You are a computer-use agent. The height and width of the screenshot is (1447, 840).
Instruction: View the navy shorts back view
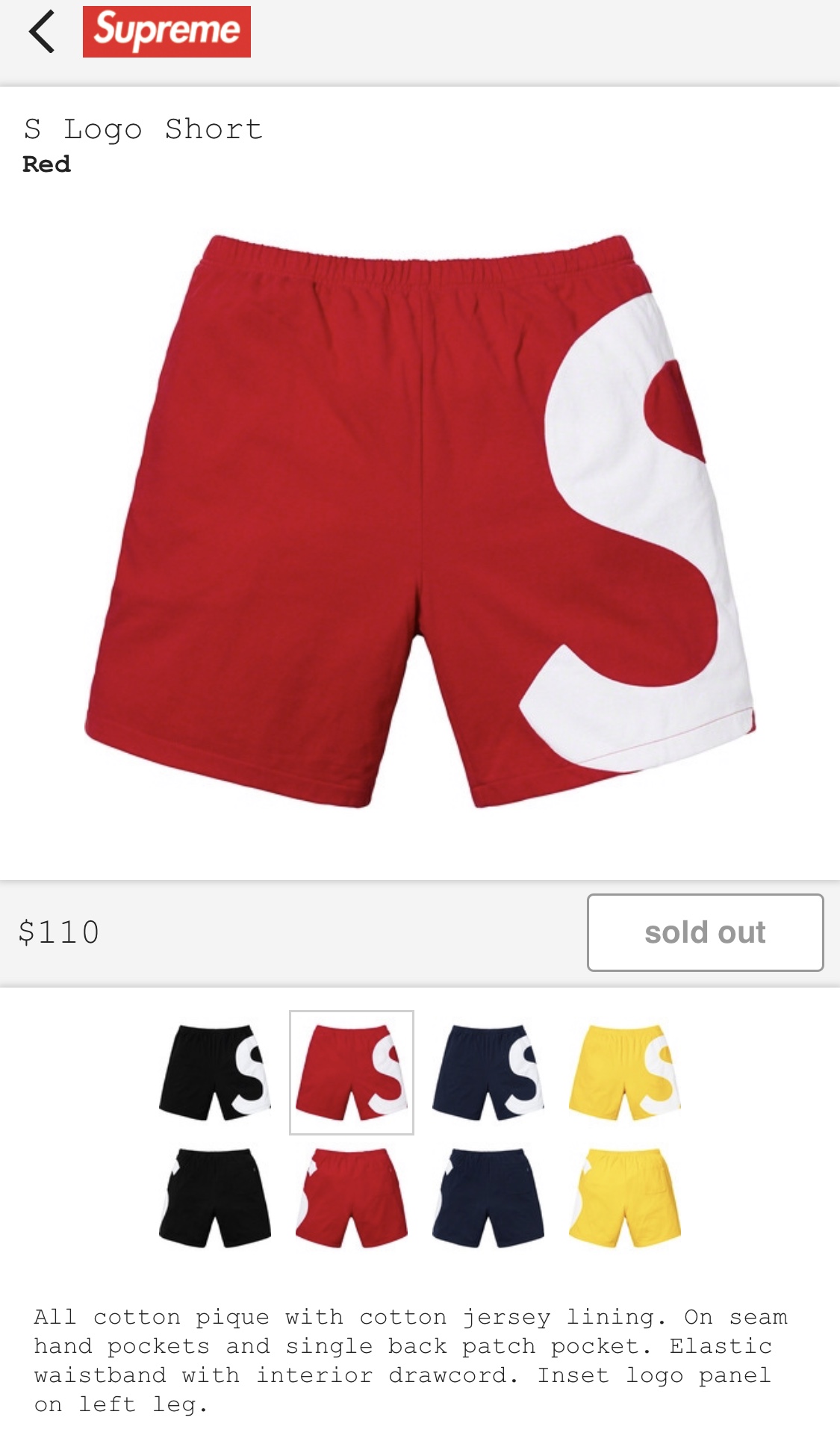click(488, 1197)
